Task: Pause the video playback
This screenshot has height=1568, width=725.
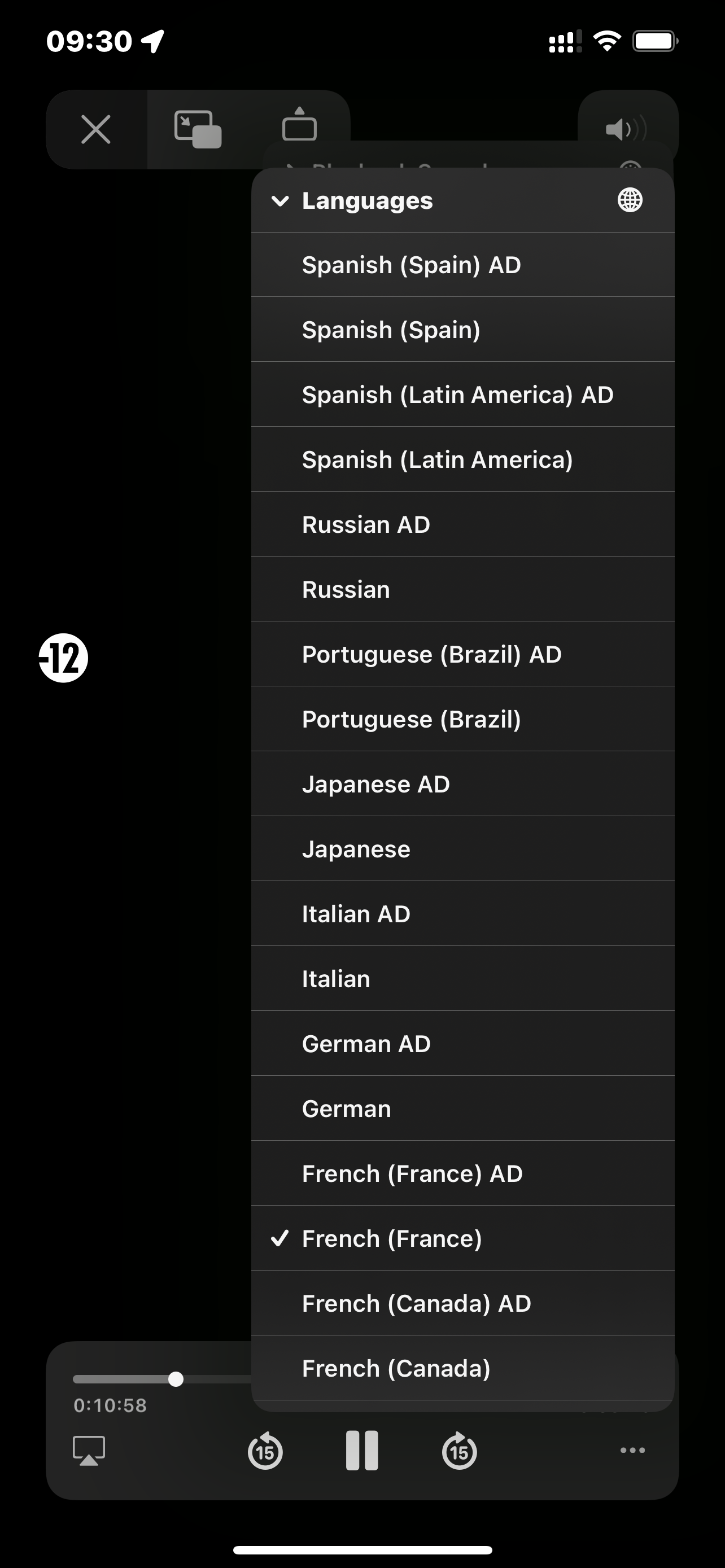Action: pos(362,1451)
